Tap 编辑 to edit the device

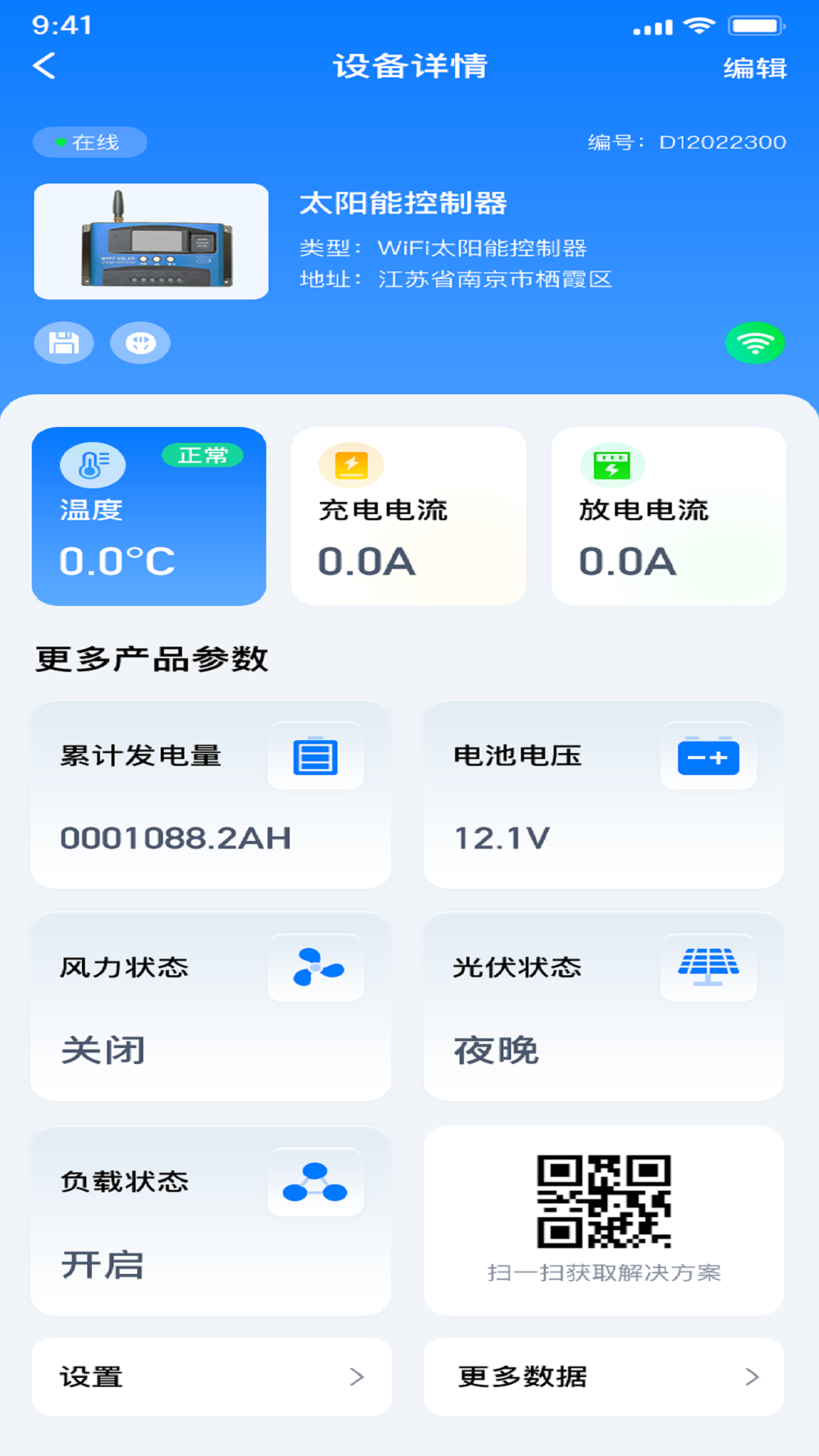pos(754,68)
